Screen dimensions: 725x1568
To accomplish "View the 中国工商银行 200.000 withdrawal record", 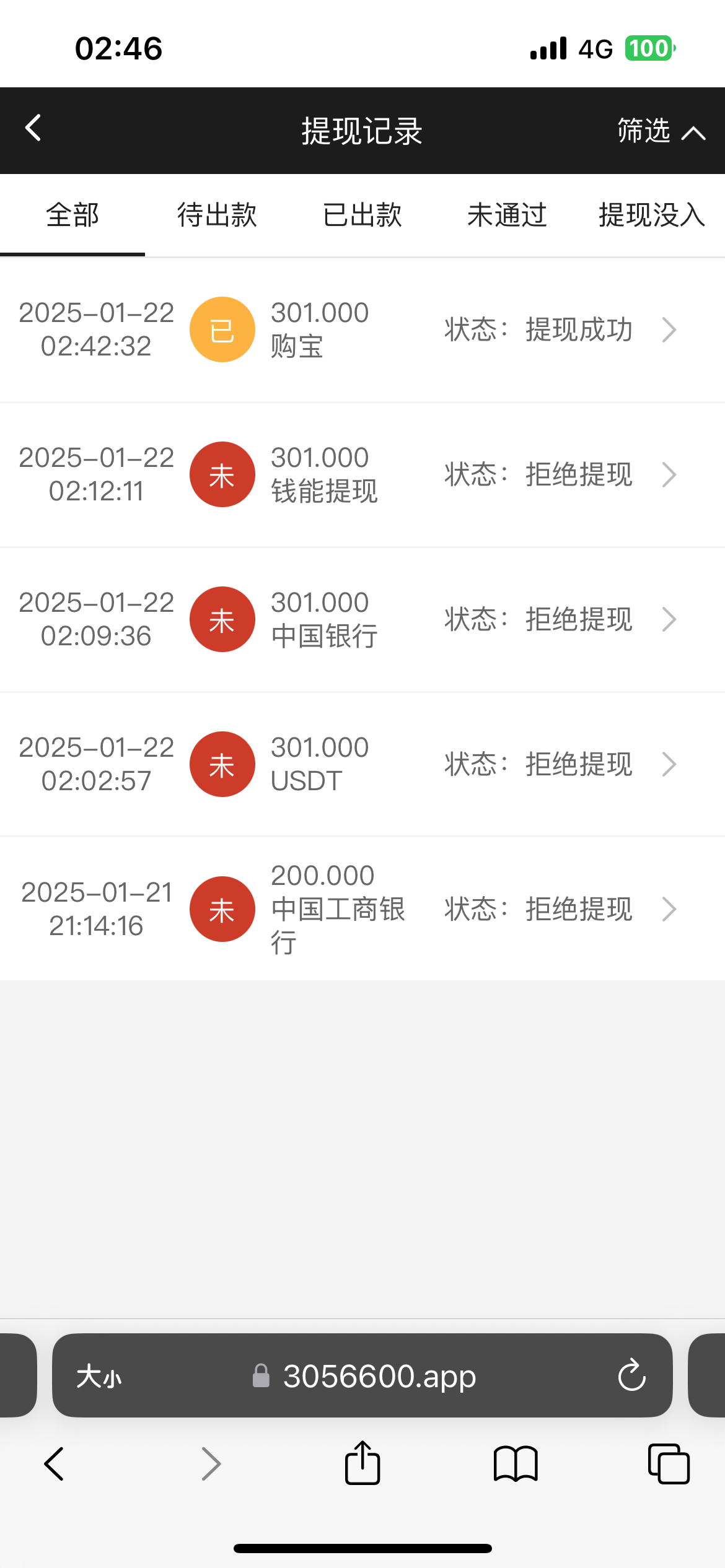I will (x=362, y=909).
